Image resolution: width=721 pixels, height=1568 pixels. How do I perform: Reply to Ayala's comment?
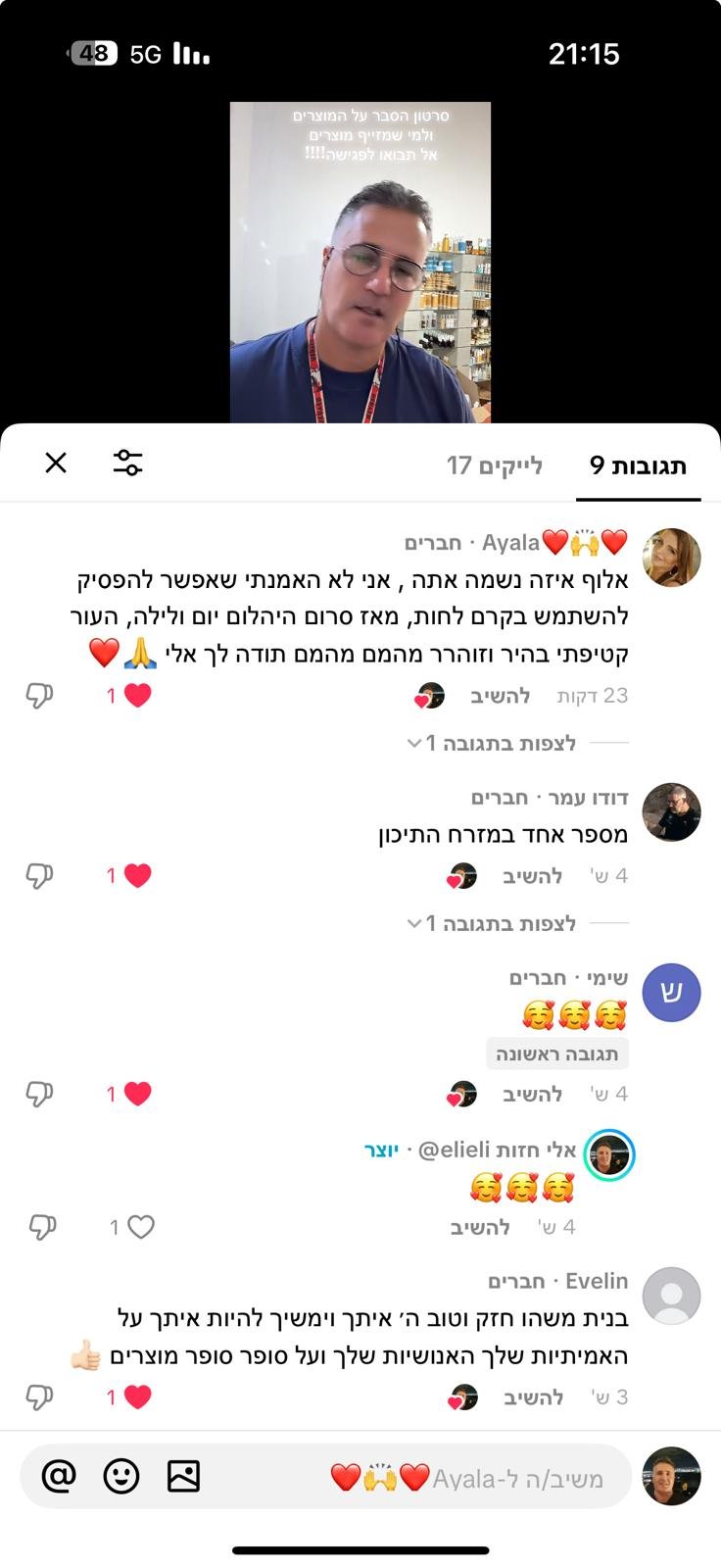[x=500, y=696]
